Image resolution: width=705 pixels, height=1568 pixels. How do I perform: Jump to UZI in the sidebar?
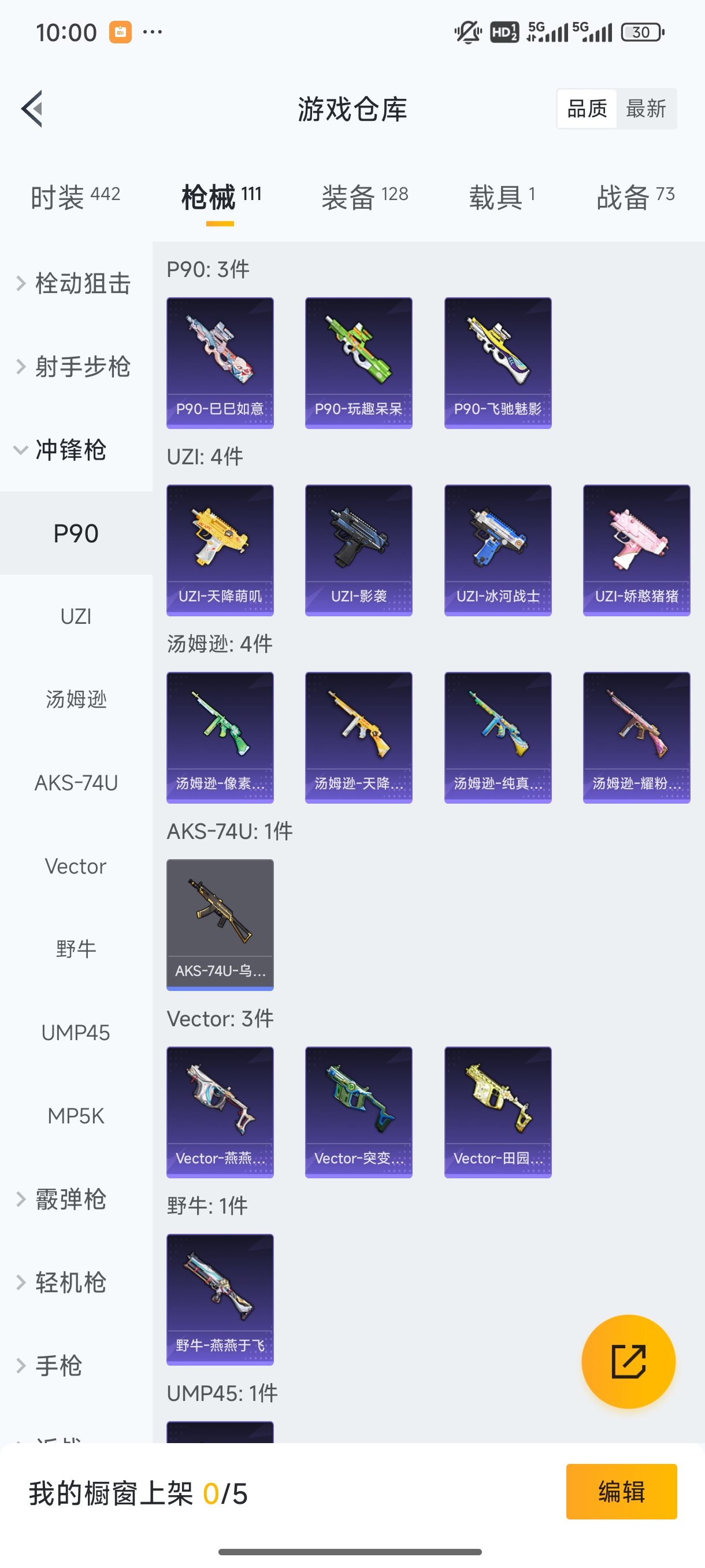[76, 616]
